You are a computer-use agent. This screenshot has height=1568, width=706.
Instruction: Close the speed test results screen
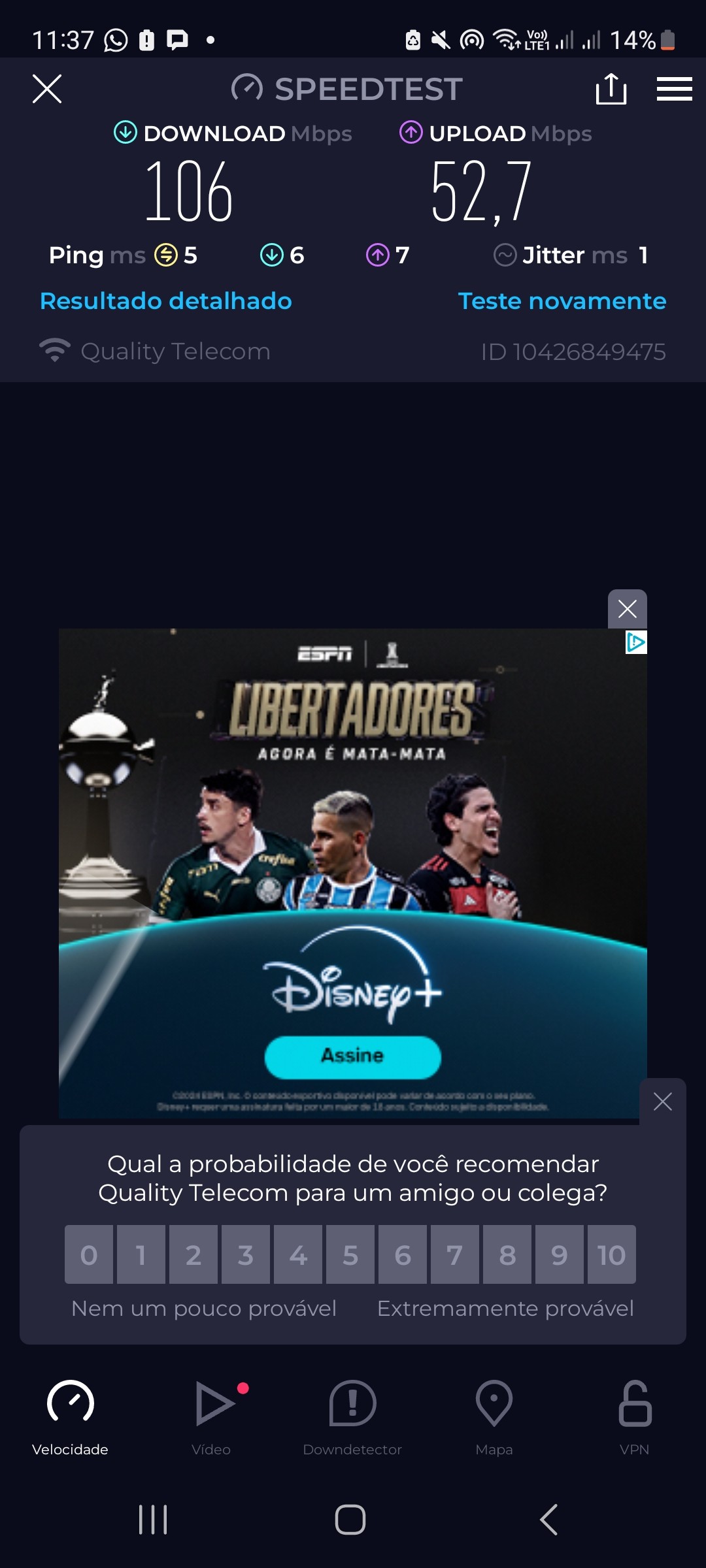pyautogui.click(x=47, y=89)
